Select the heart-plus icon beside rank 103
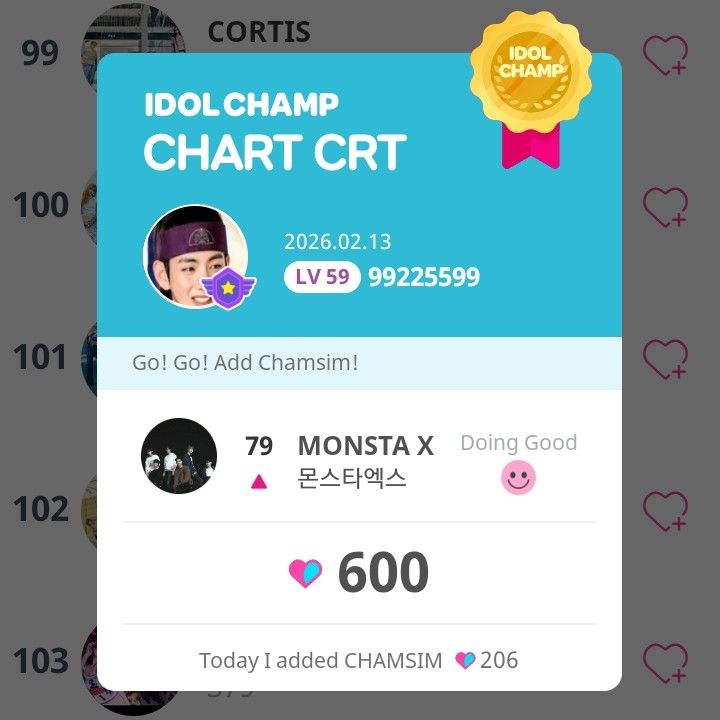 665,663
